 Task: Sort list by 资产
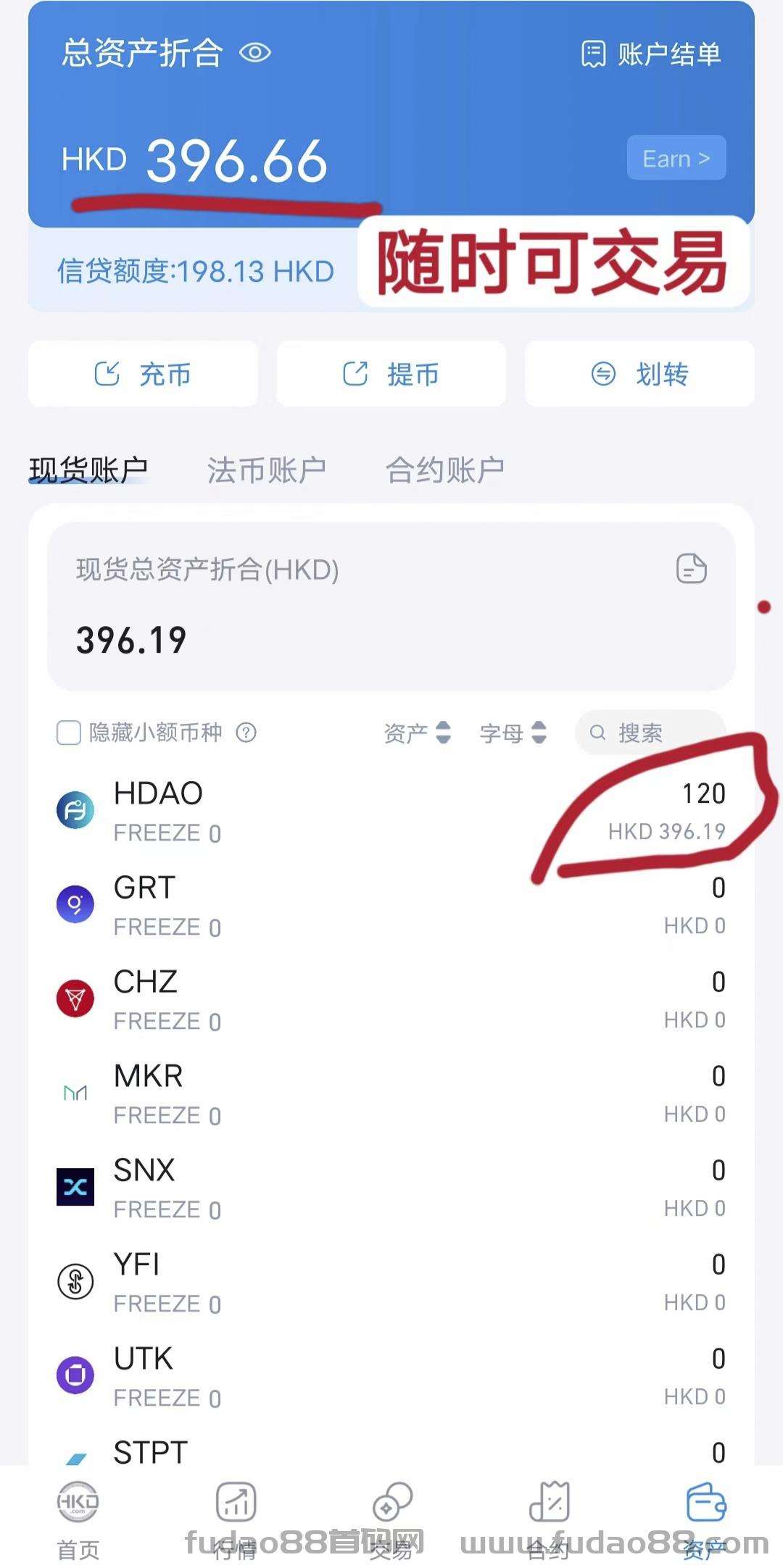(x=417, y=733)
